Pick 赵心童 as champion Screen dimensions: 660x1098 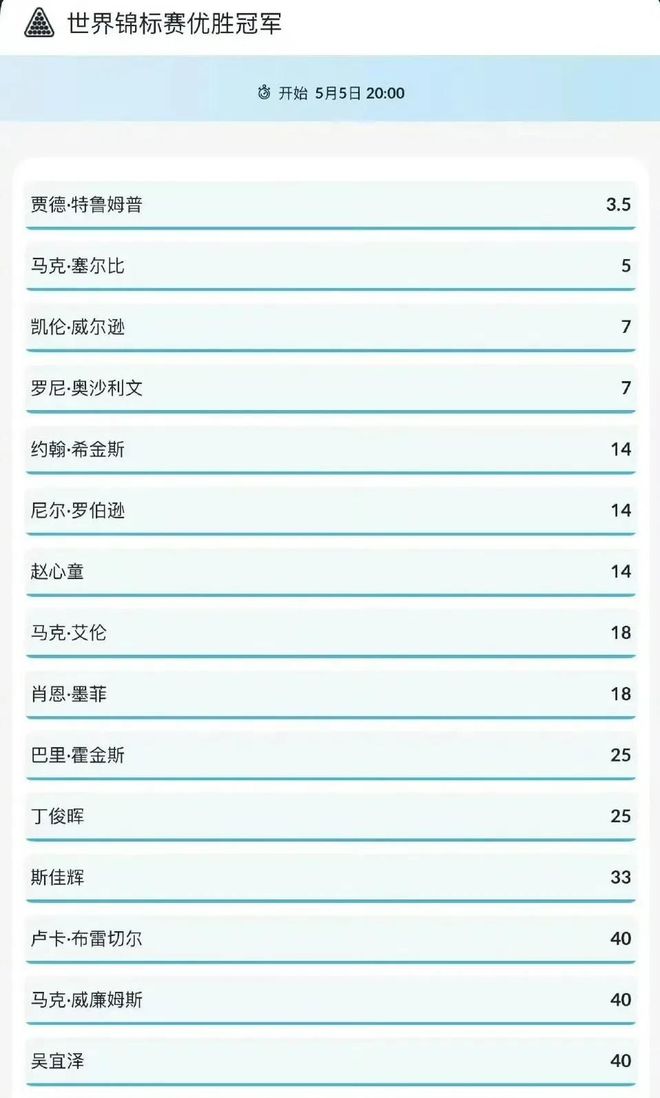tap(330, 572)
